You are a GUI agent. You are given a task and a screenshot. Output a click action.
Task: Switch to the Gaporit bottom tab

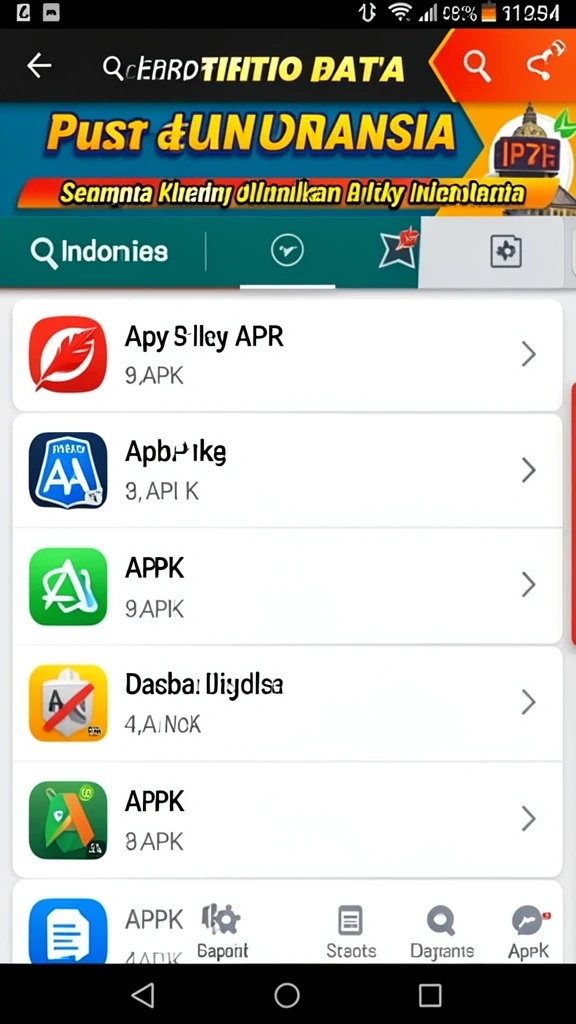point(223,931)
